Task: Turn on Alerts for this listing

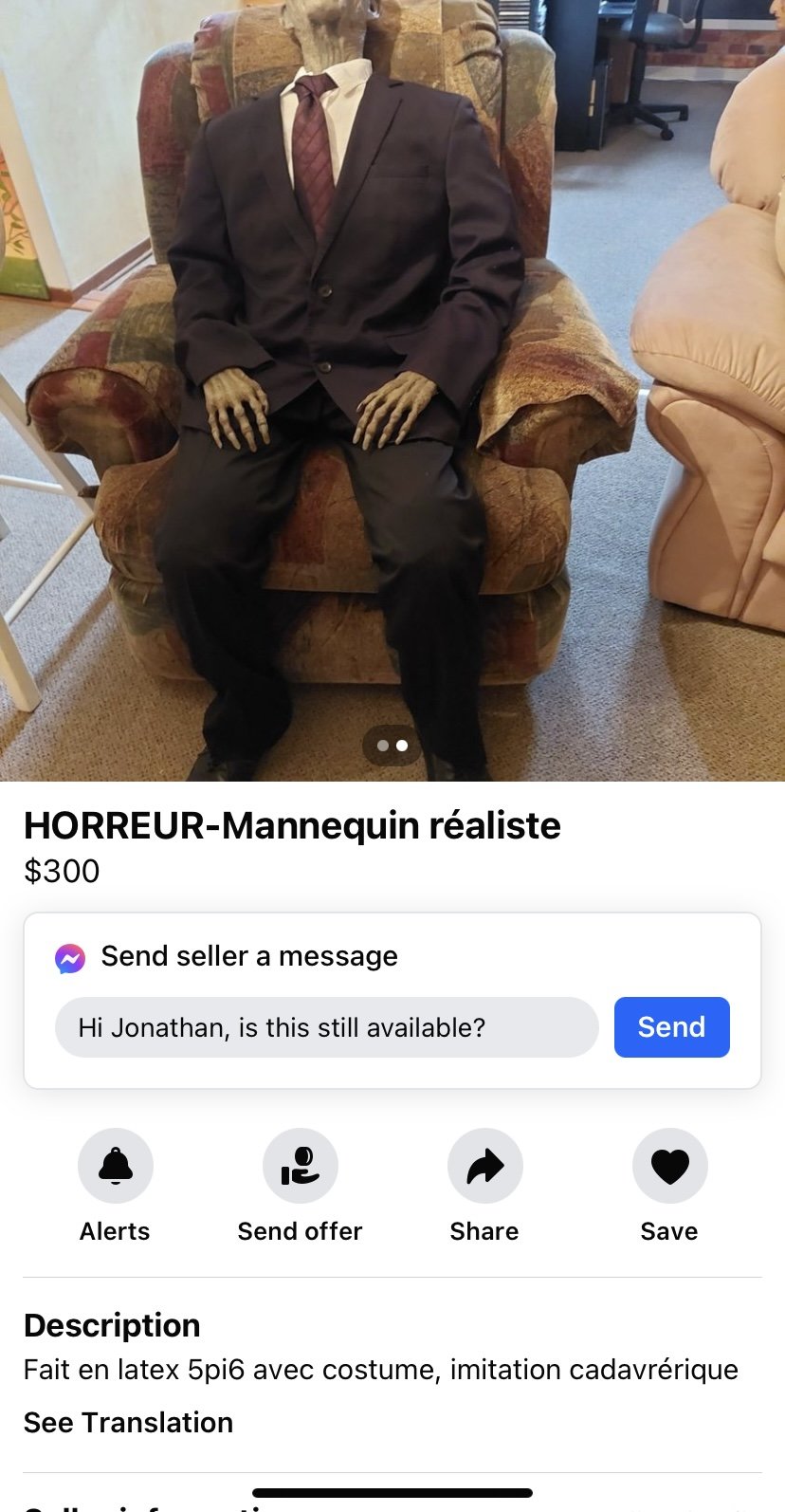Action: coord(116,1166)
